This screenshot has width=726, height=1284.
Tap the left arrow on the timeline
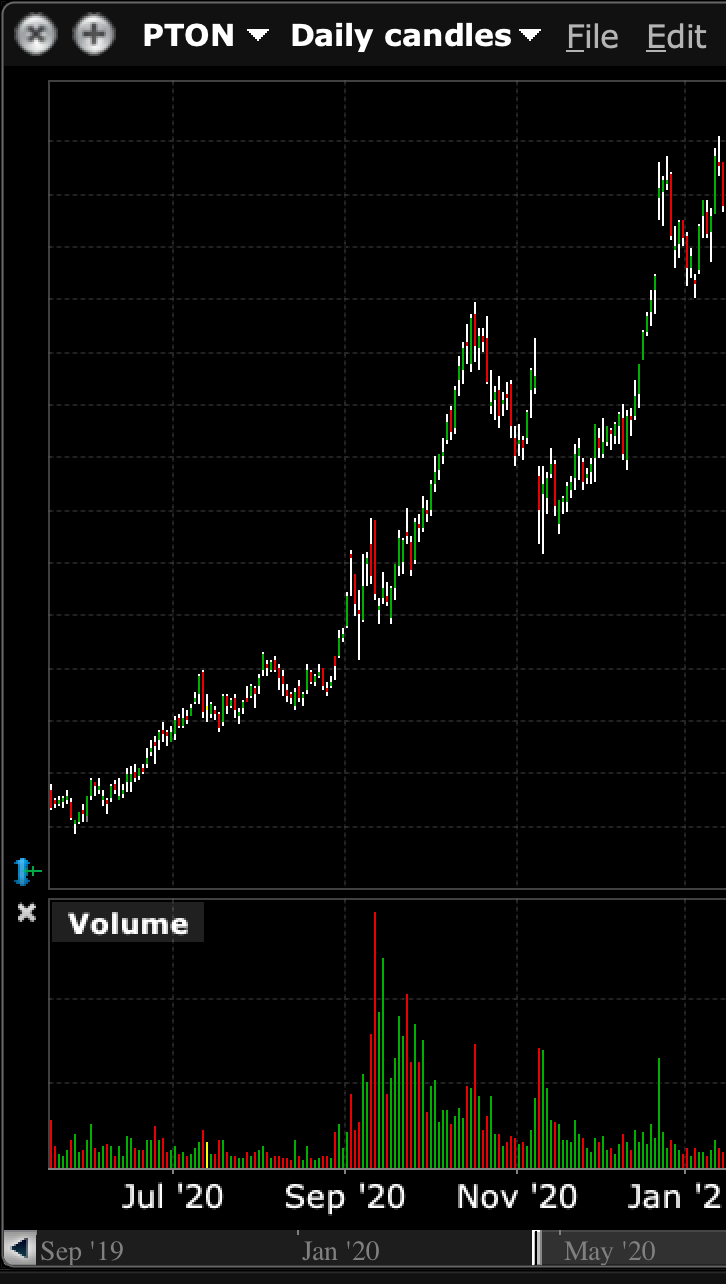pos(18,1247)
